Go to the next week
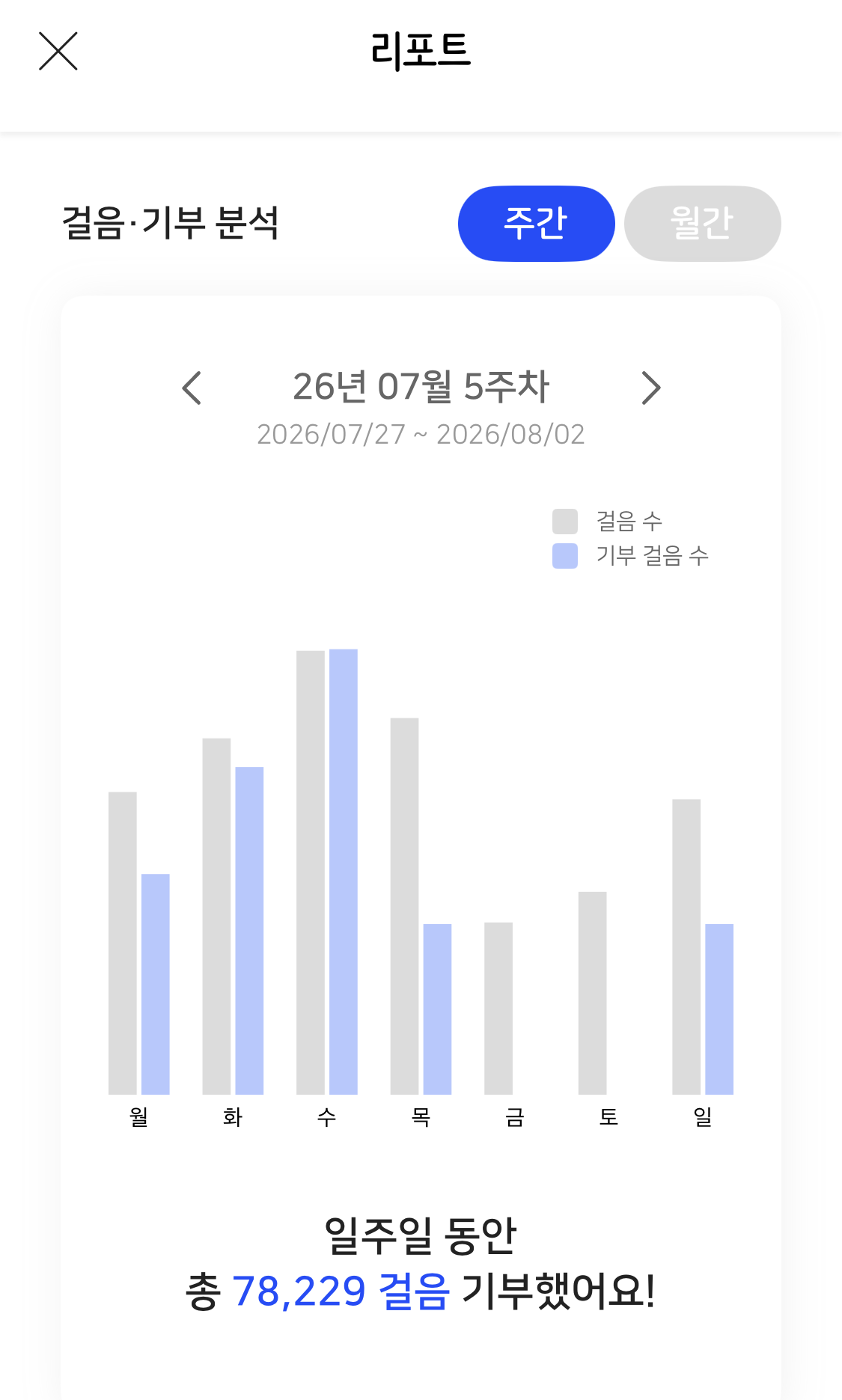 coord(651,388)
